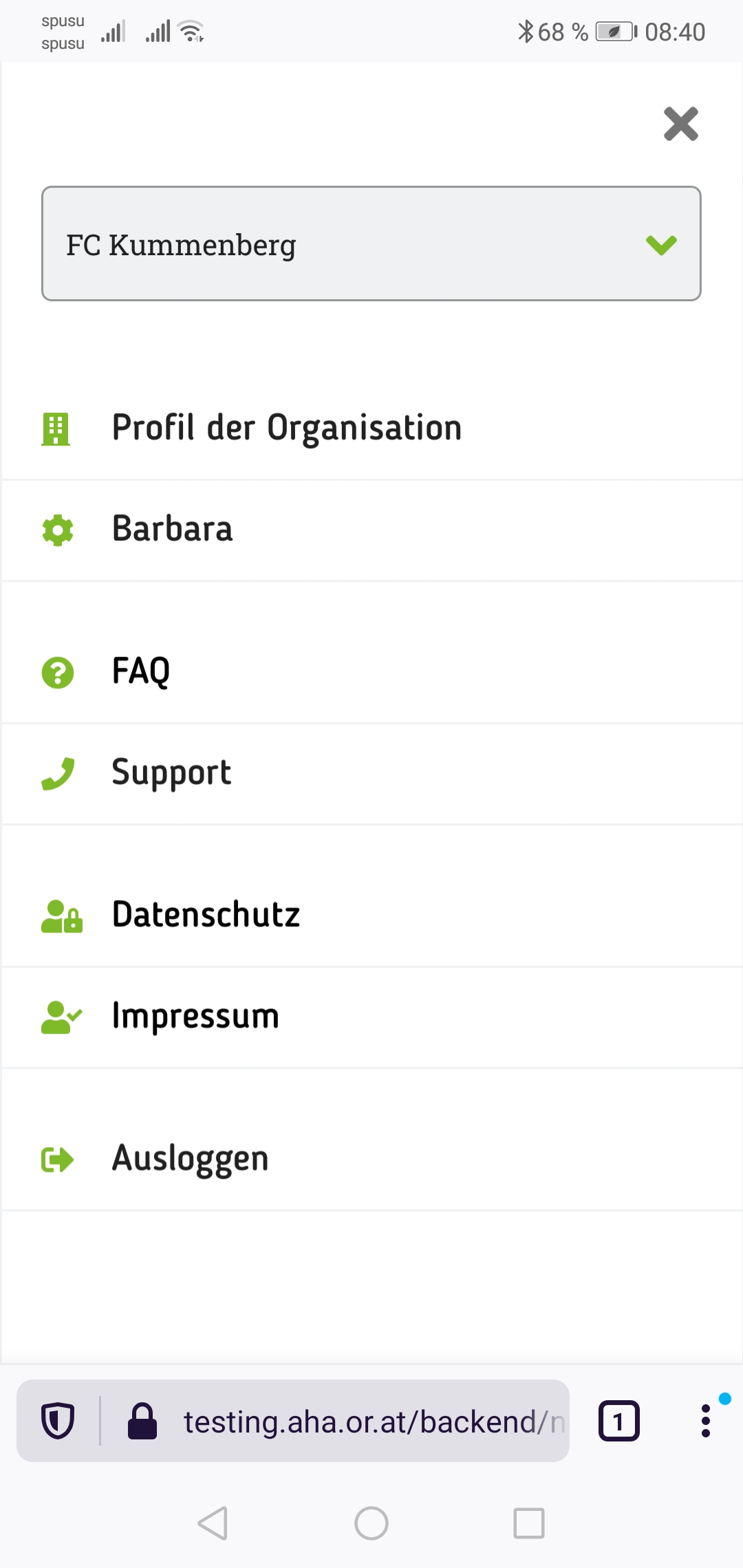View the Impressum
The image size is (743, 1568).
(371, 1017)
